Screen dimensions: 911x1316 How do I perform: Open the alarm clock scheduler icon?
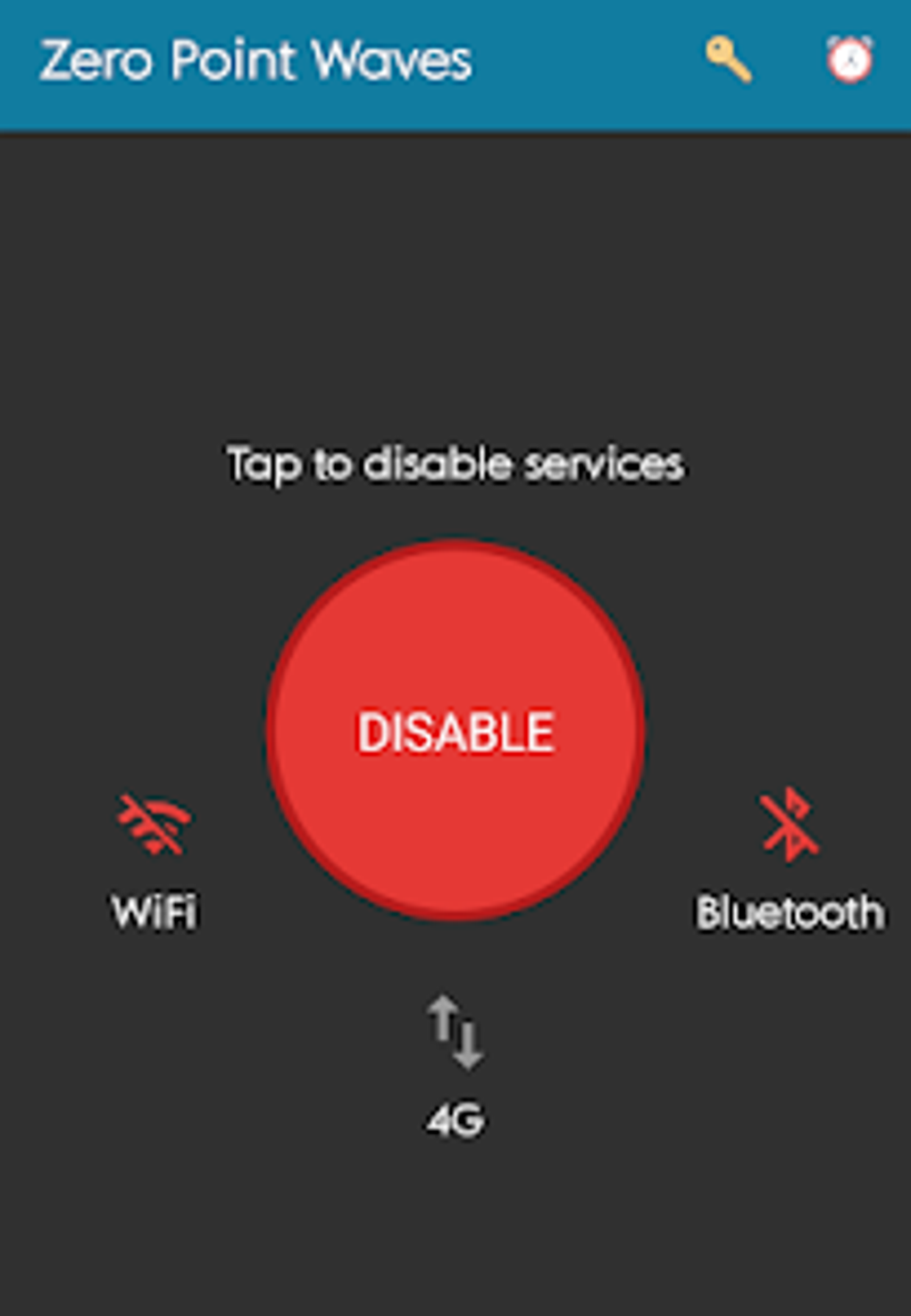pos(850,59)
